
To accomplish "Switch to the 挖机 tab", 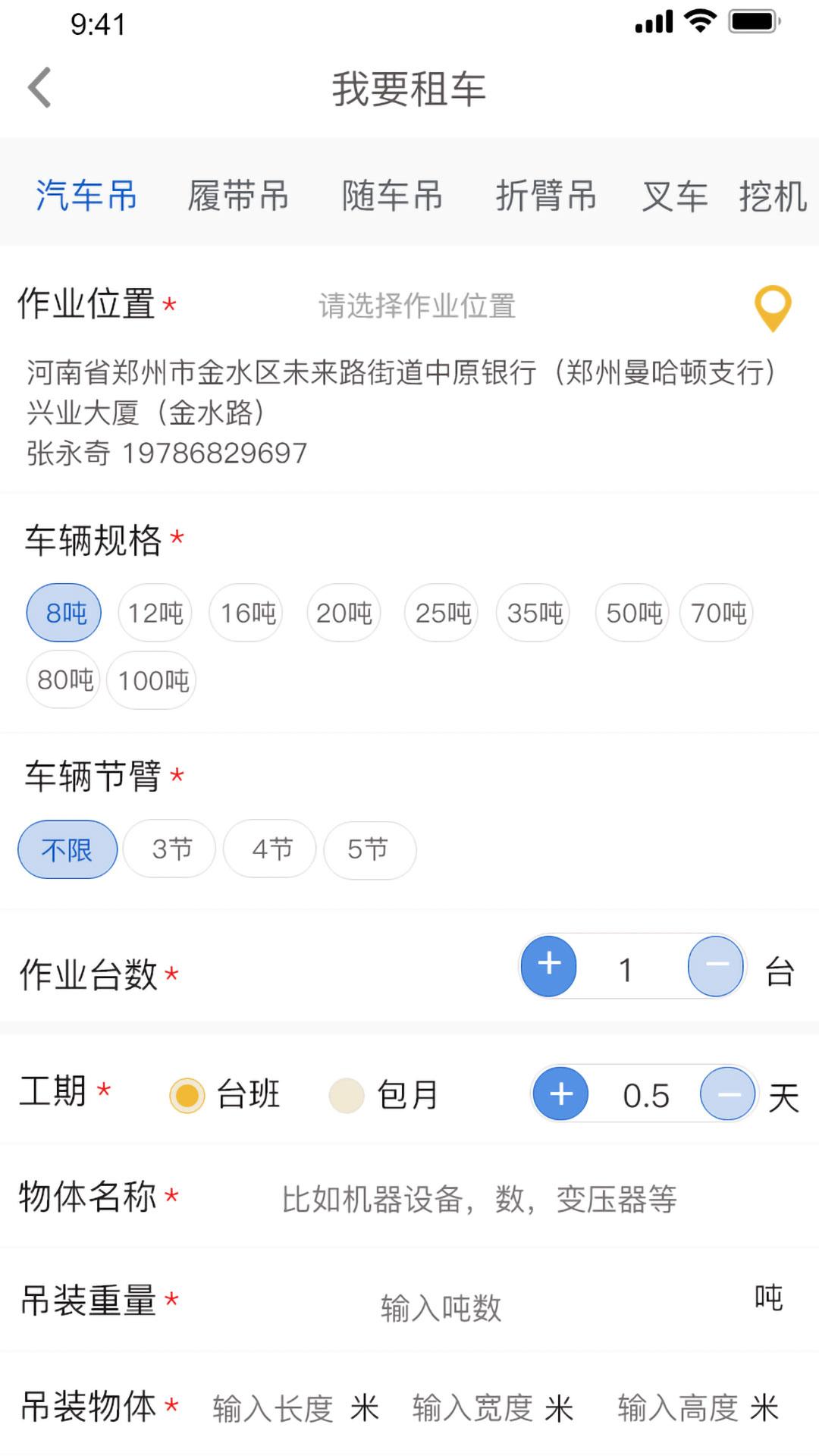I will coord(773,196).
